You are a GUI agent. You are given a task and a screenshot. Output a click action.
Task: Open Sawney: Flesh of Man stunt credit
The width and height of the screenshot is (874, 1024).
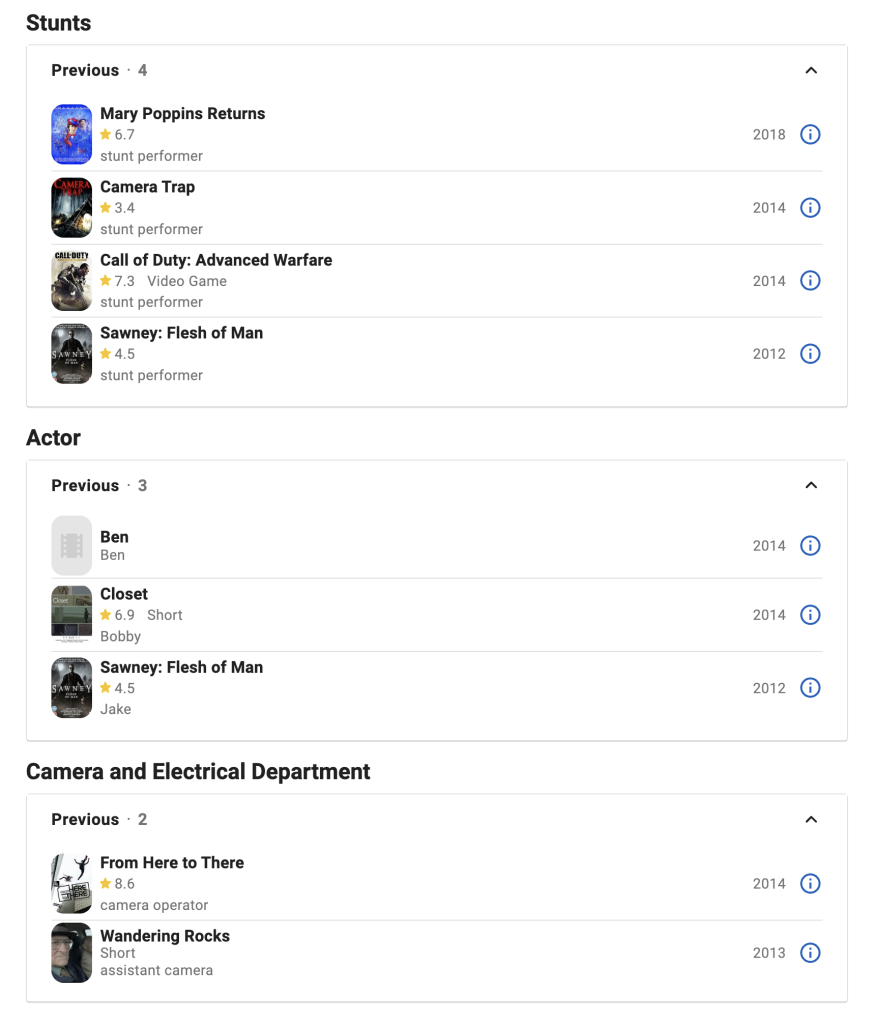tap(181, 333)
